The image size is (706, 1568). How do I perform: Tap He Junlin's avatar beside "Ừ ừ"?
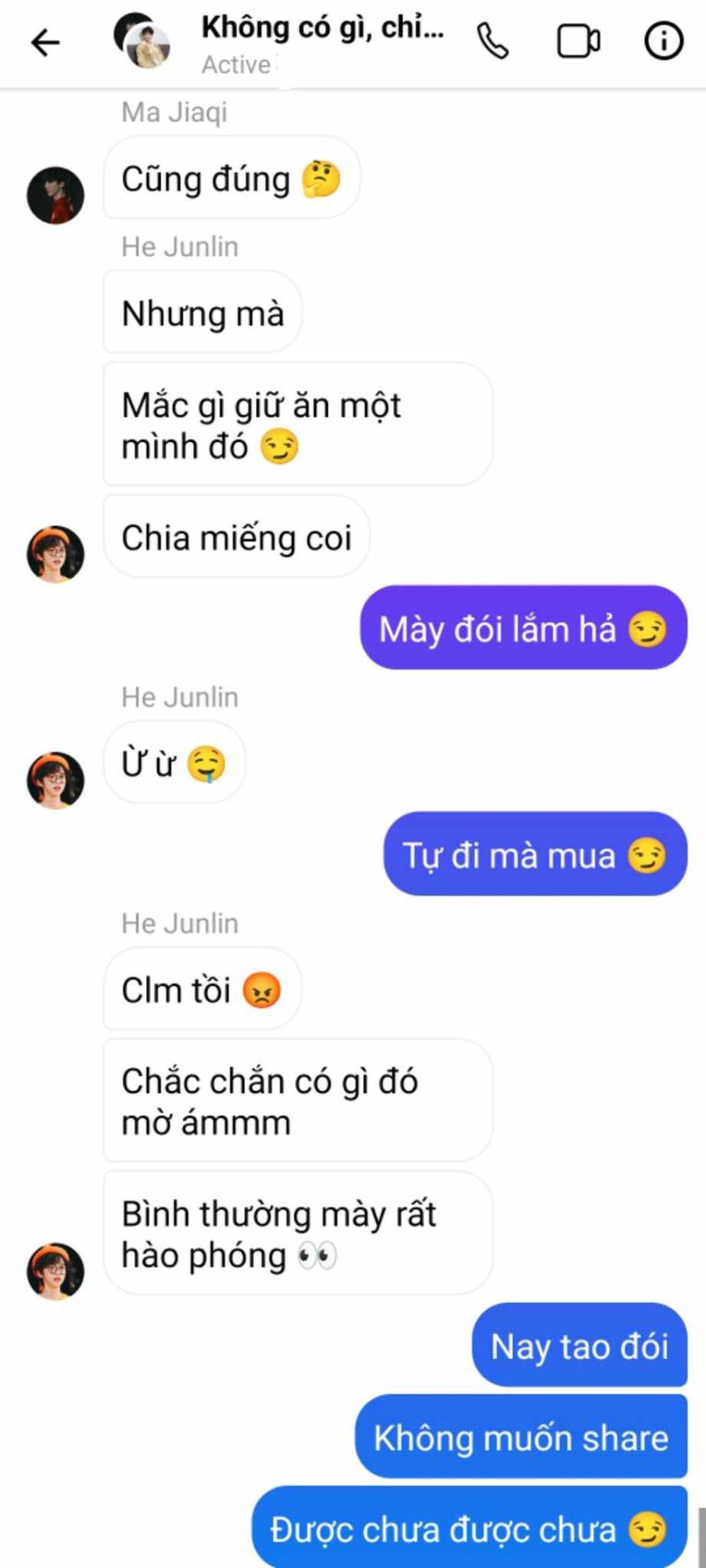(56, 781)
